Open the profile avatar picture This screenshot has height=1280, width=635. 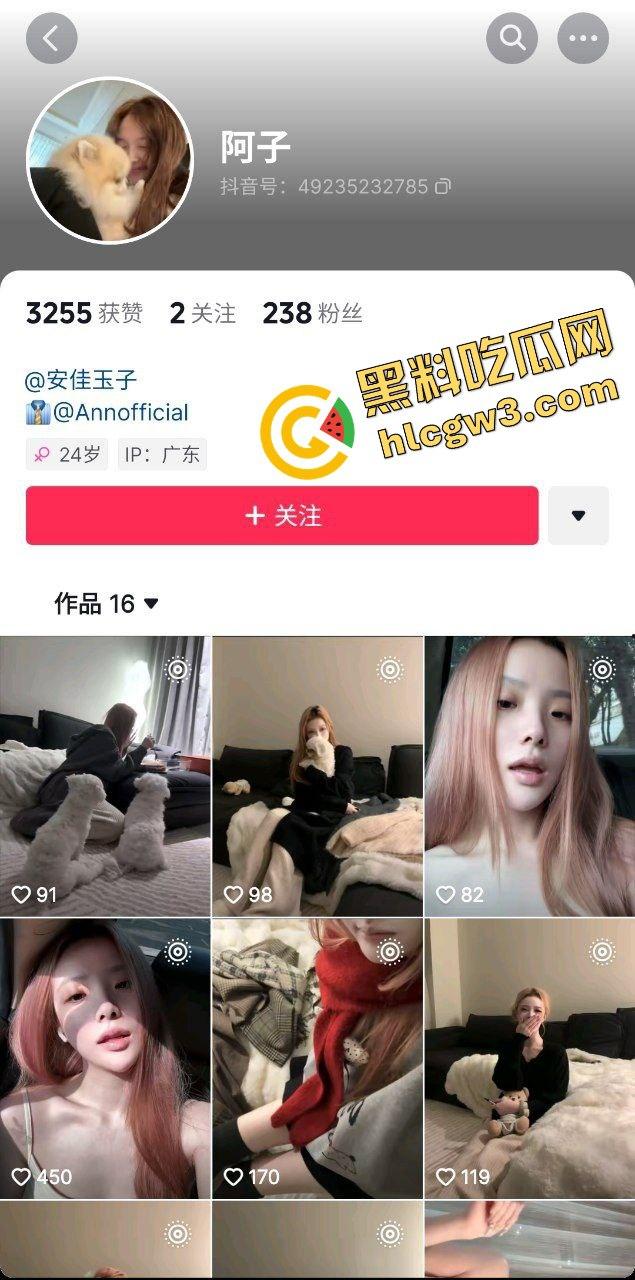click(108, 160)
